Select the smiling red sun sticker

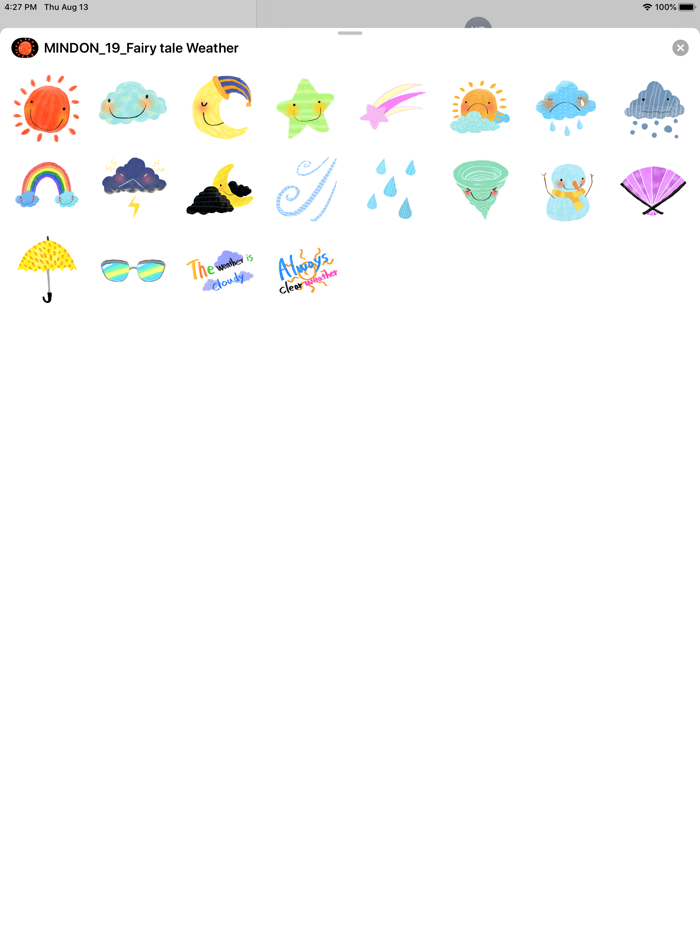coord(46,107)
